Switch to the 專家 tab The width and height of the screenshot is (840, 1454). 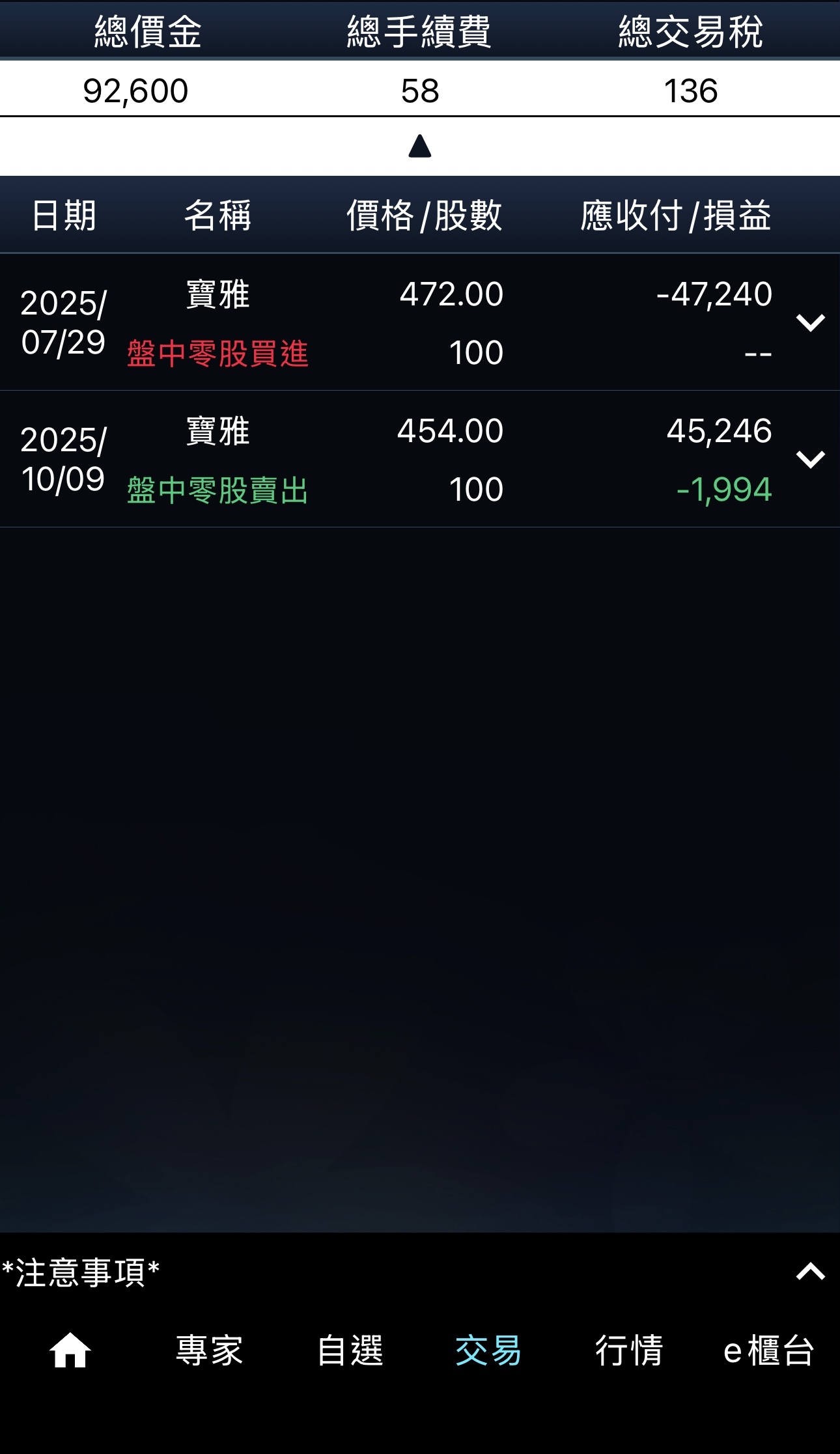click(x=209, y=1350)
